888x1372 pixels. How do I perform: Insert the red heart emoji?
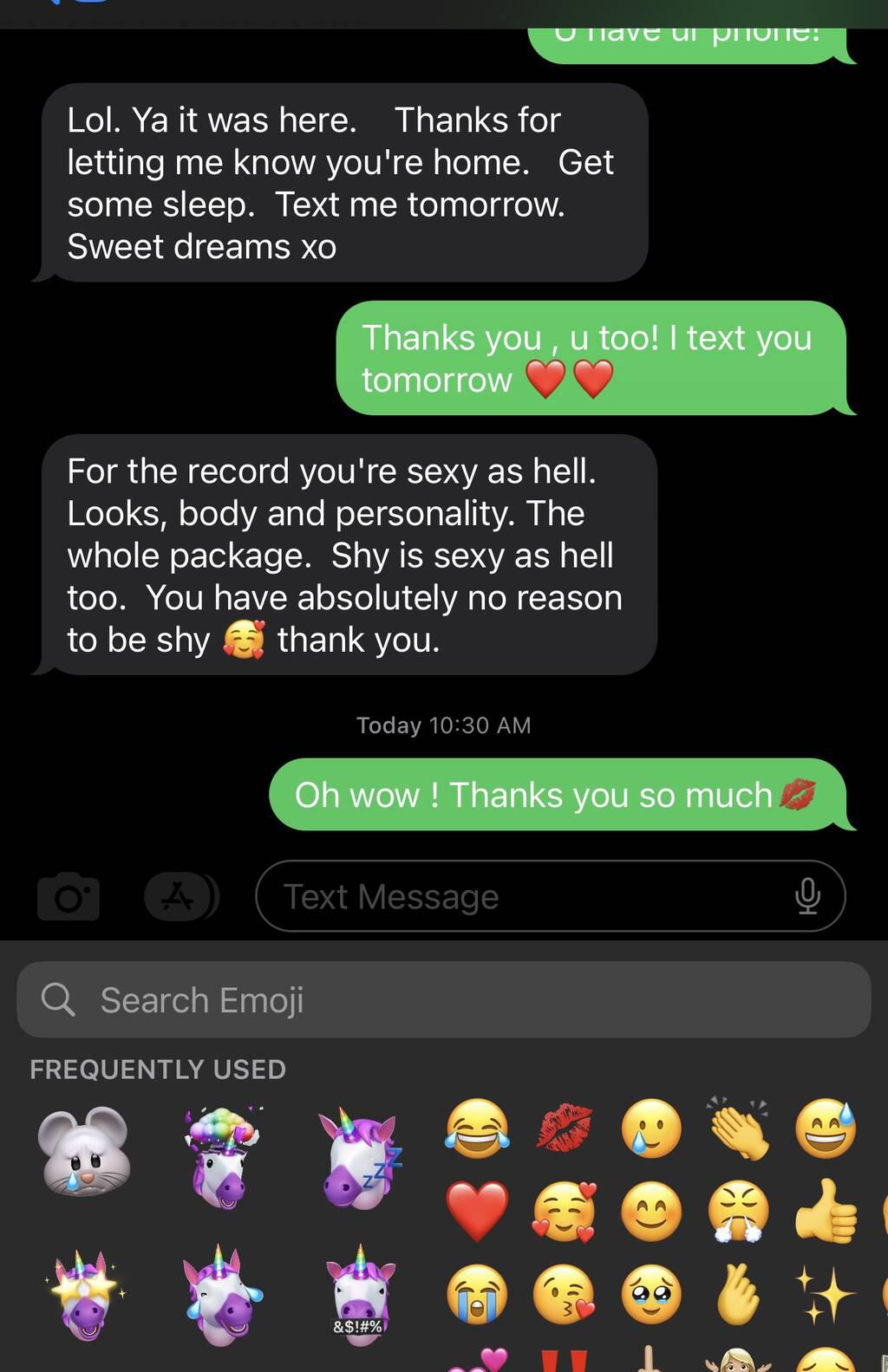(476, 1211)
